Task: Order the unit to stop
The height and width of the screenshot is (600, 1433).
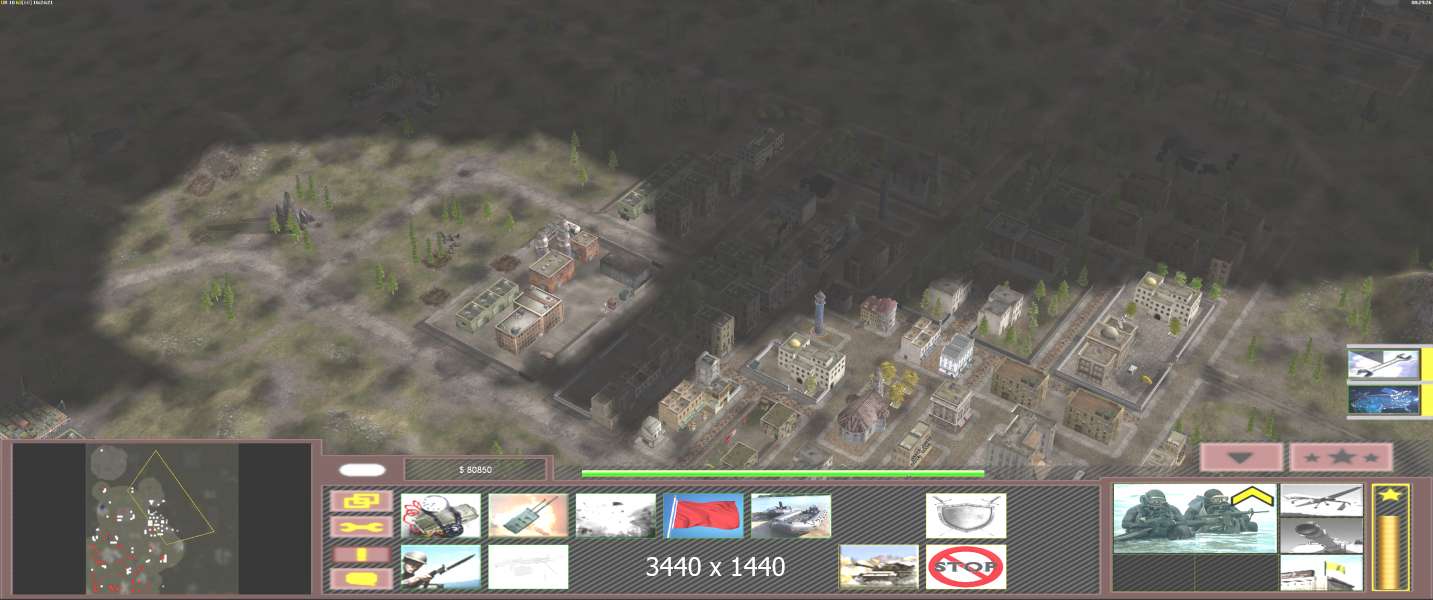Action: click(965, 566)
